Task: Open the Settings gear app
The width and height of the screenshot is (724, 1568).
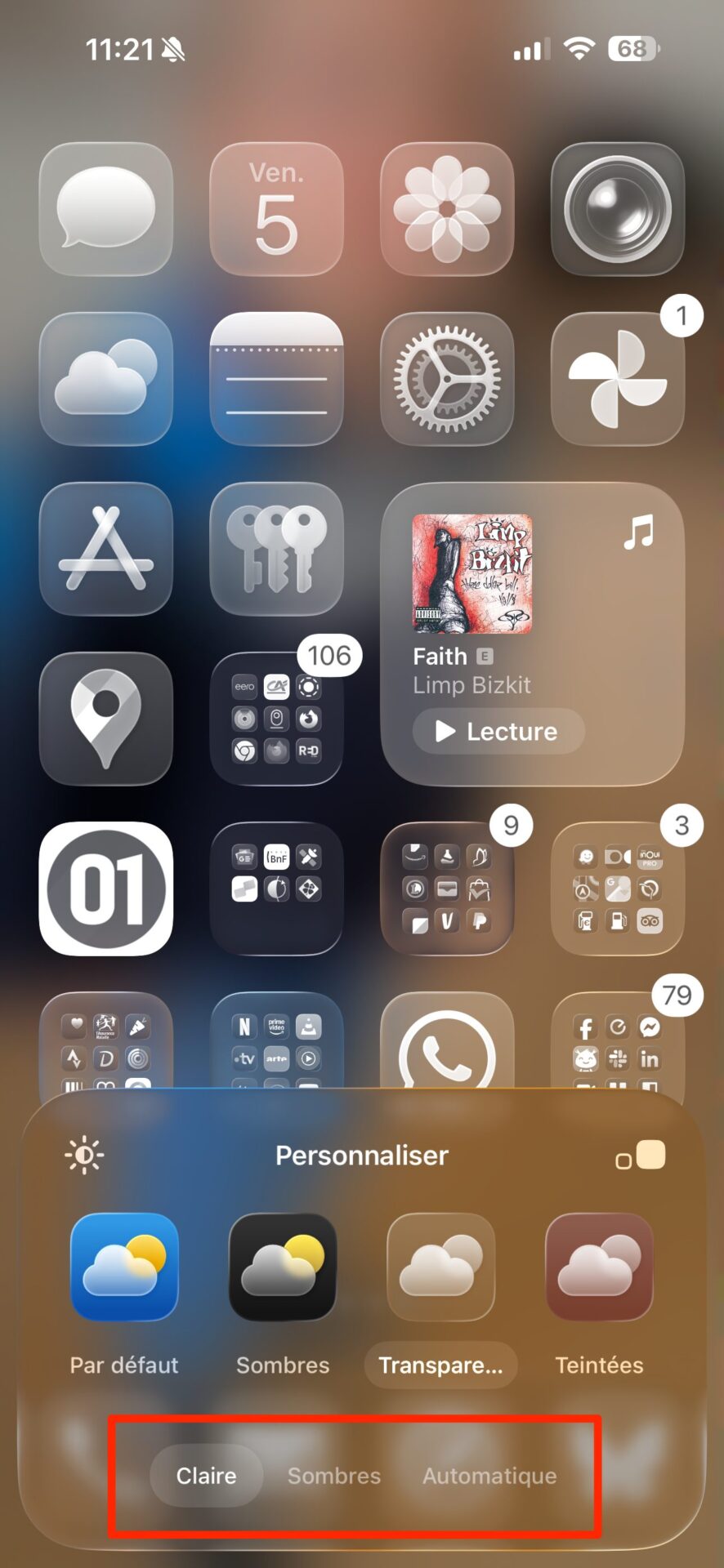Action: 447,379
